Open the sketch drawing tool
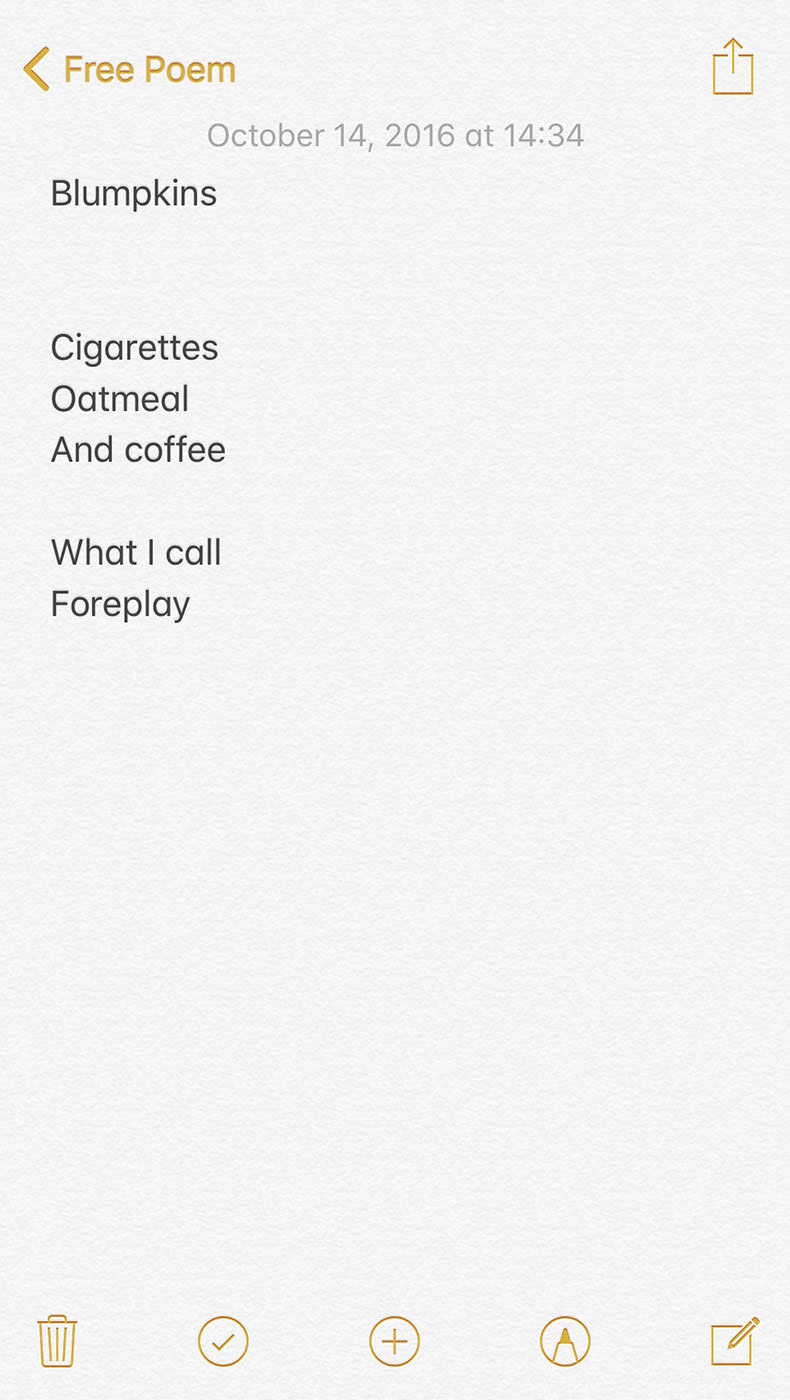Image resolution: width=790 pixels, height=1400 pixels. click(x=565, y=1341)
